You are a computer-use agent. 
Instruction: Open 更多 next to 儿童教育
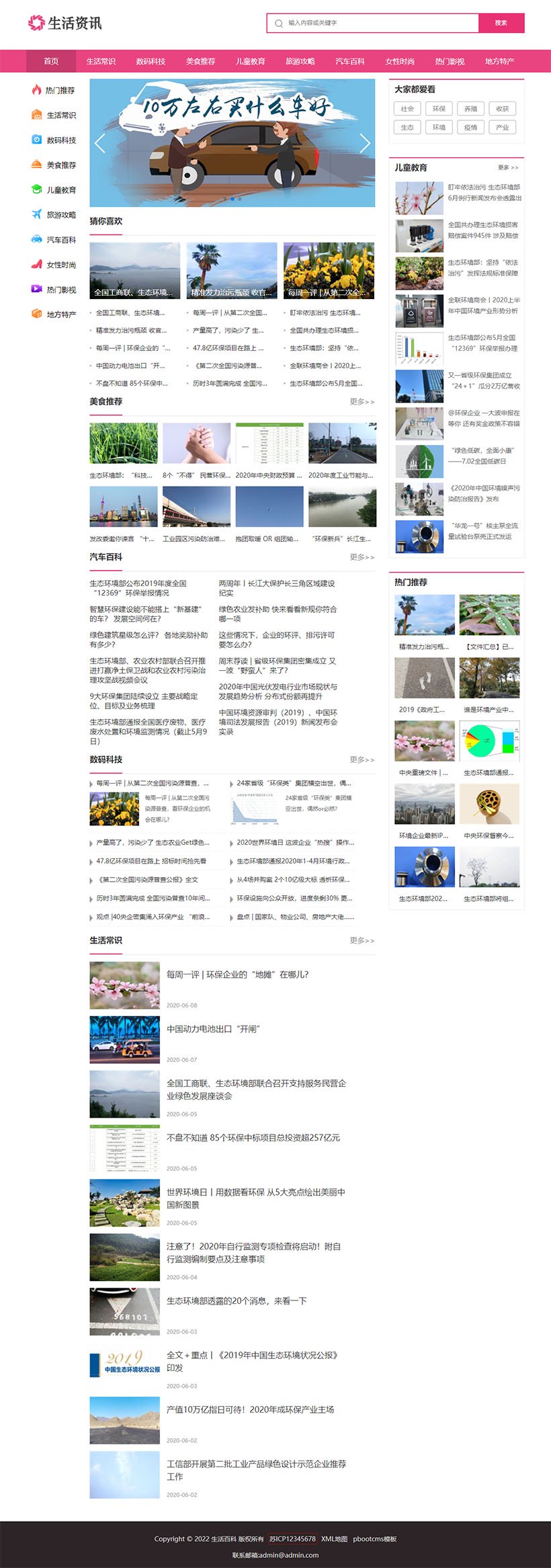click(x=507, y=168)
